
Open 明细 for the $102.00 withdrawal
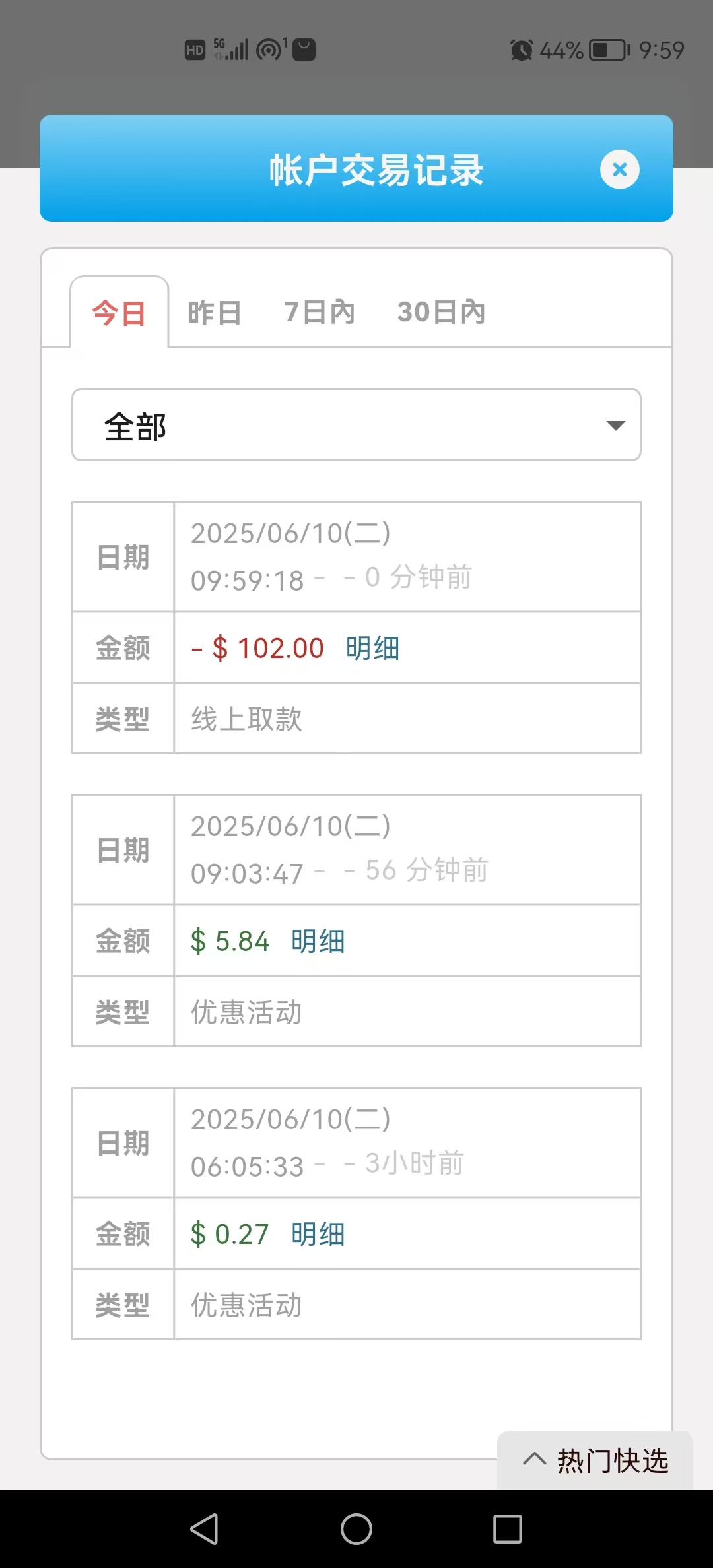(373, 648)
